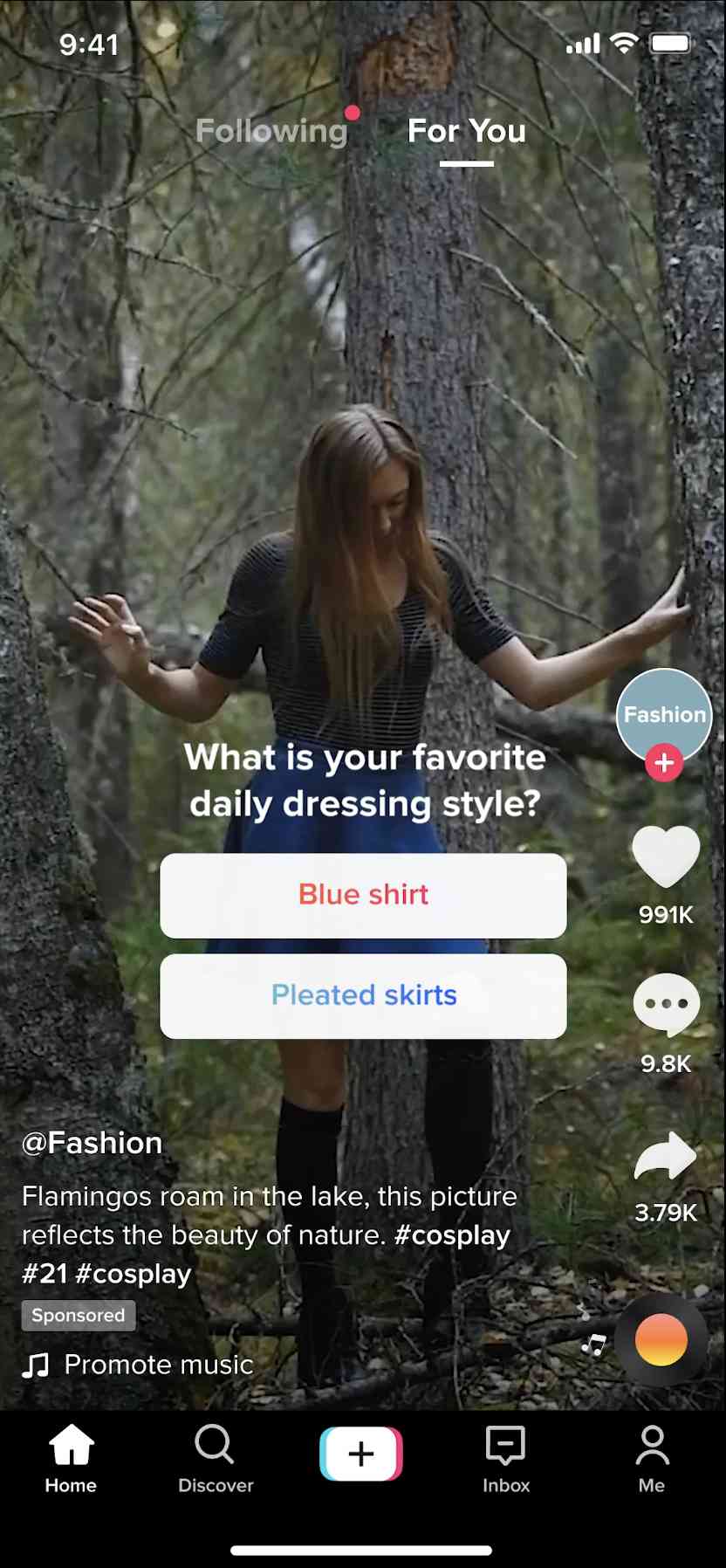This screenshot has height=1568, width=726.
Task: Check the Inbox tab
Action: tap(506, 1459)
